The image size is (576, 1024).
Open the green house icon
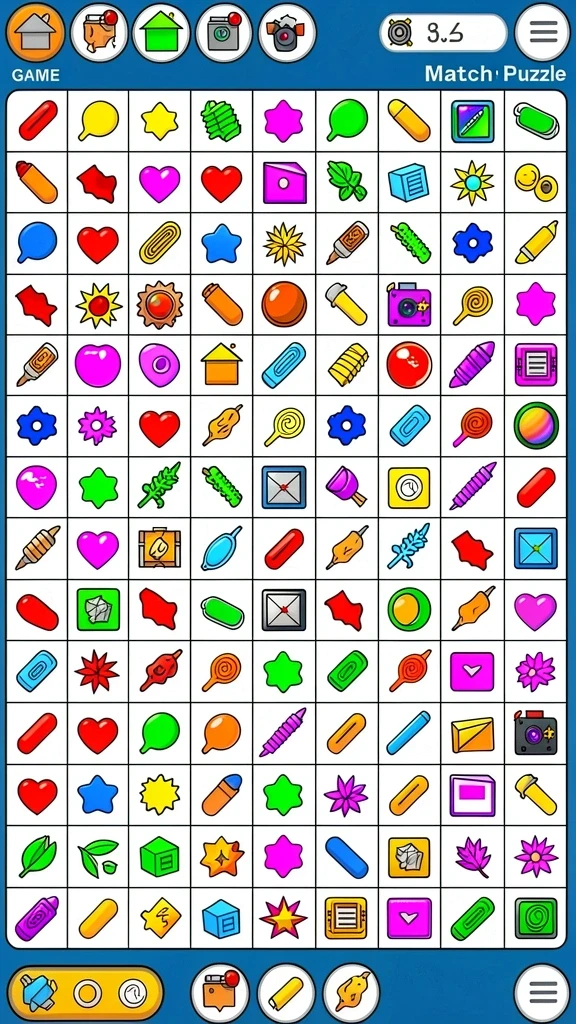click(161, 33)
